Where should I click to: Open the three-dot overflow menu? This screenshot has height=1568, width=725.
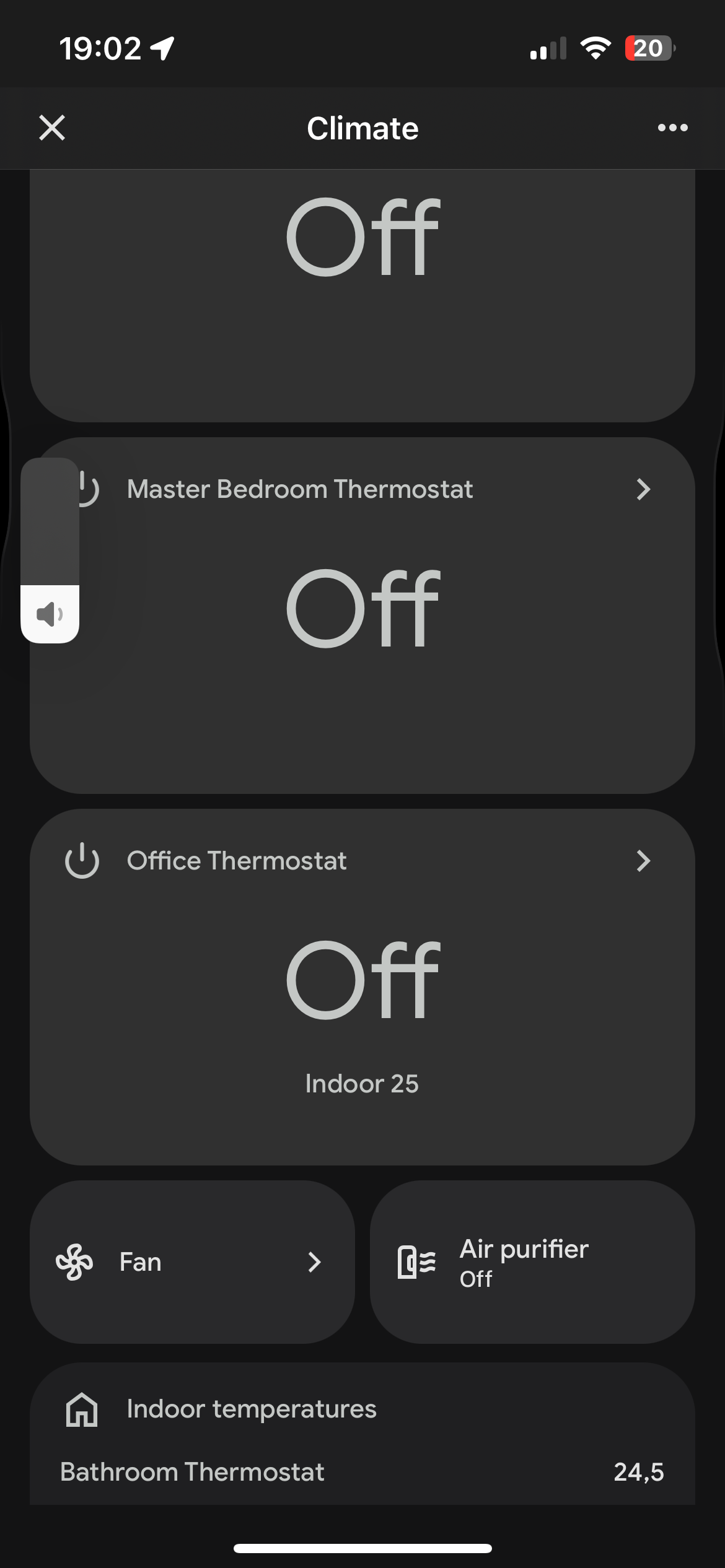(x=672, y=128)
